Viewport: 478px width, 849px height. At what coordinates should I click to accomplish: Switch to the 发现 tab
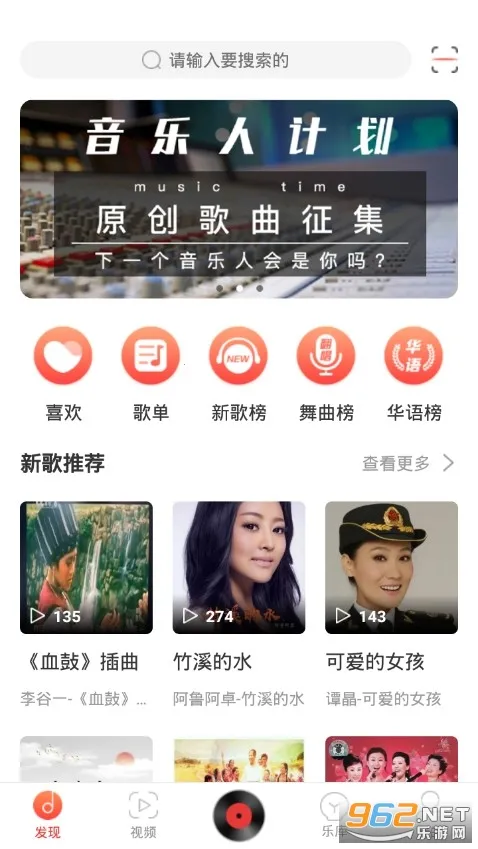[x=48, y=815]
